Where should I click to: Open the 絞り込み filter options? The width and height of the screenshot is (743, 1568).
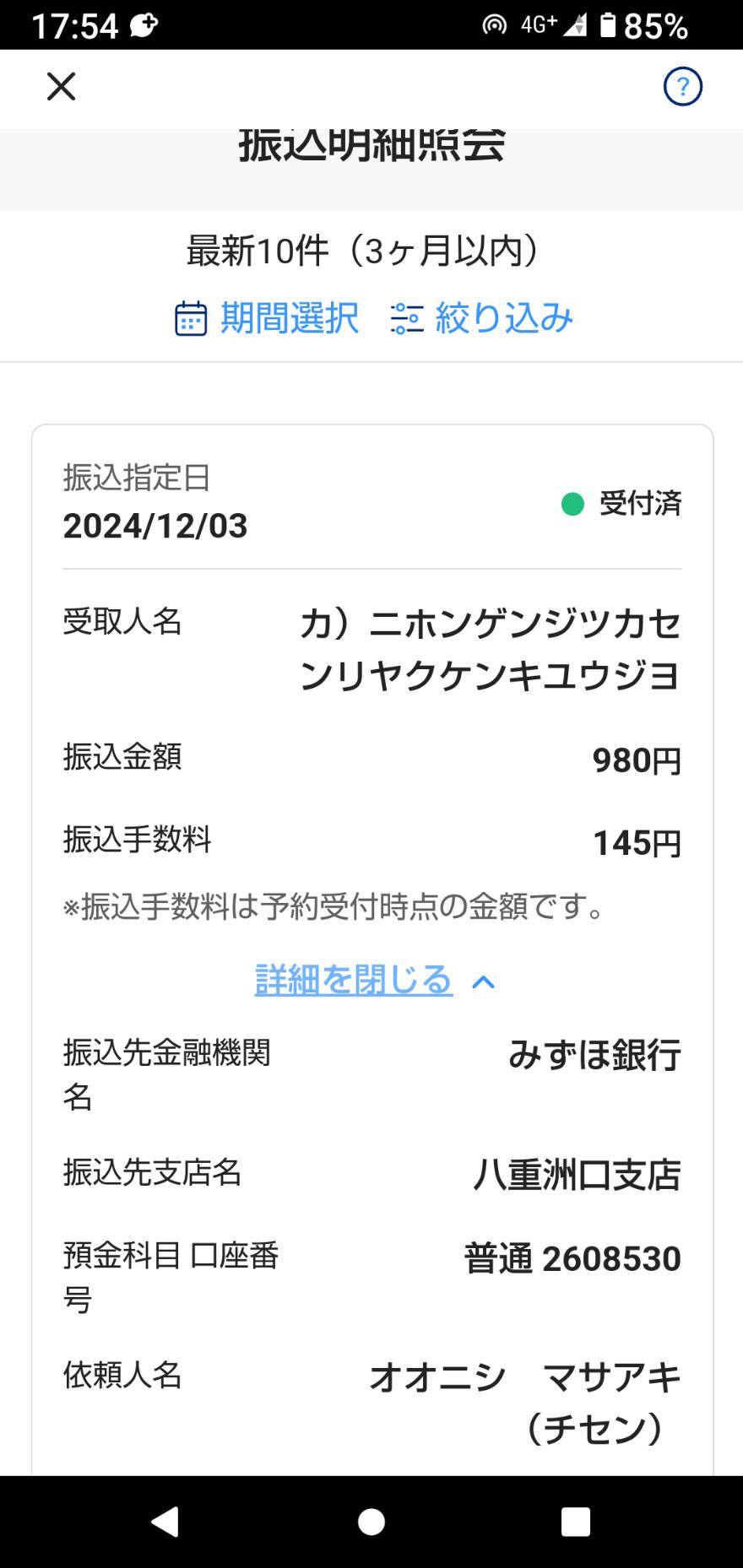(482, 318)
